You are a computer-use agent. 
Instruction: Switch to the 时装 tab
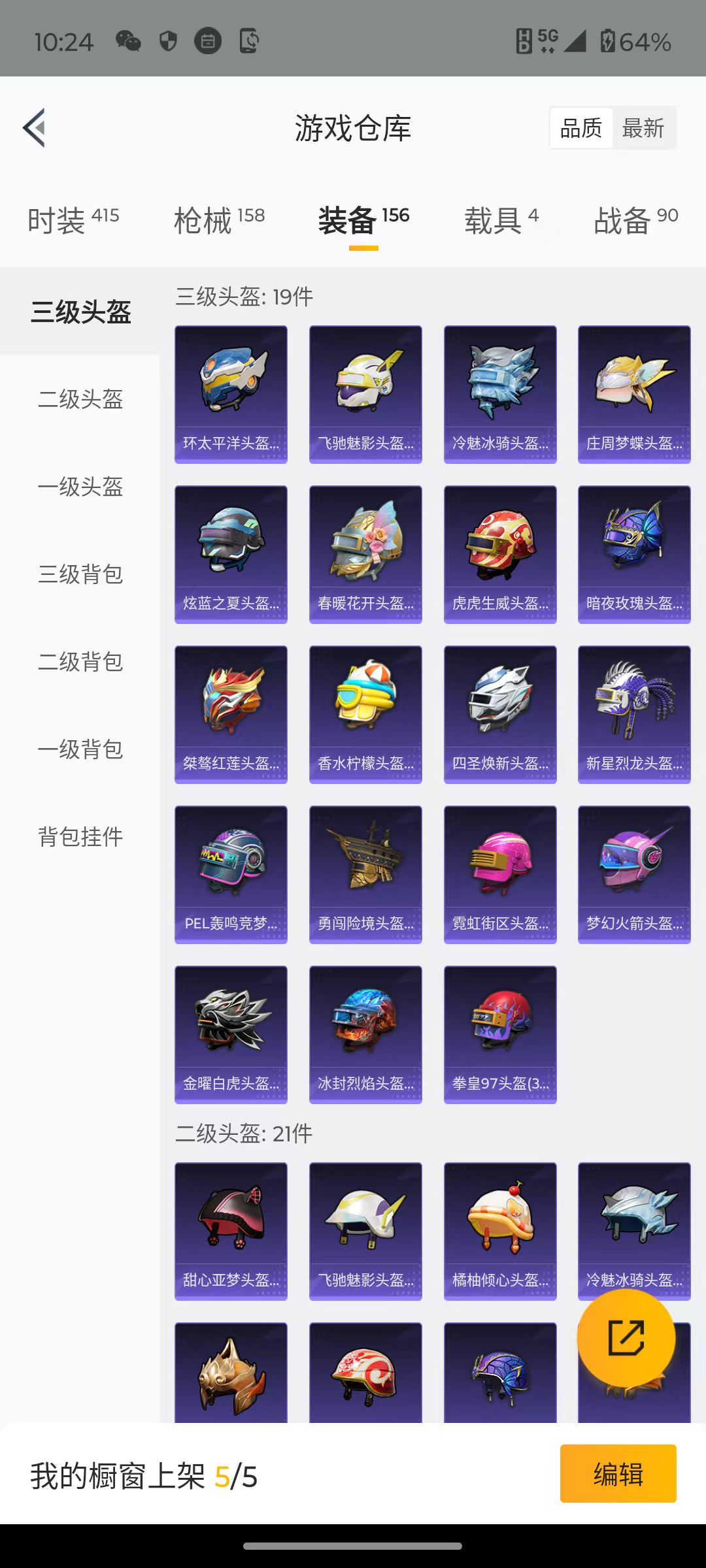pos(73,220)
